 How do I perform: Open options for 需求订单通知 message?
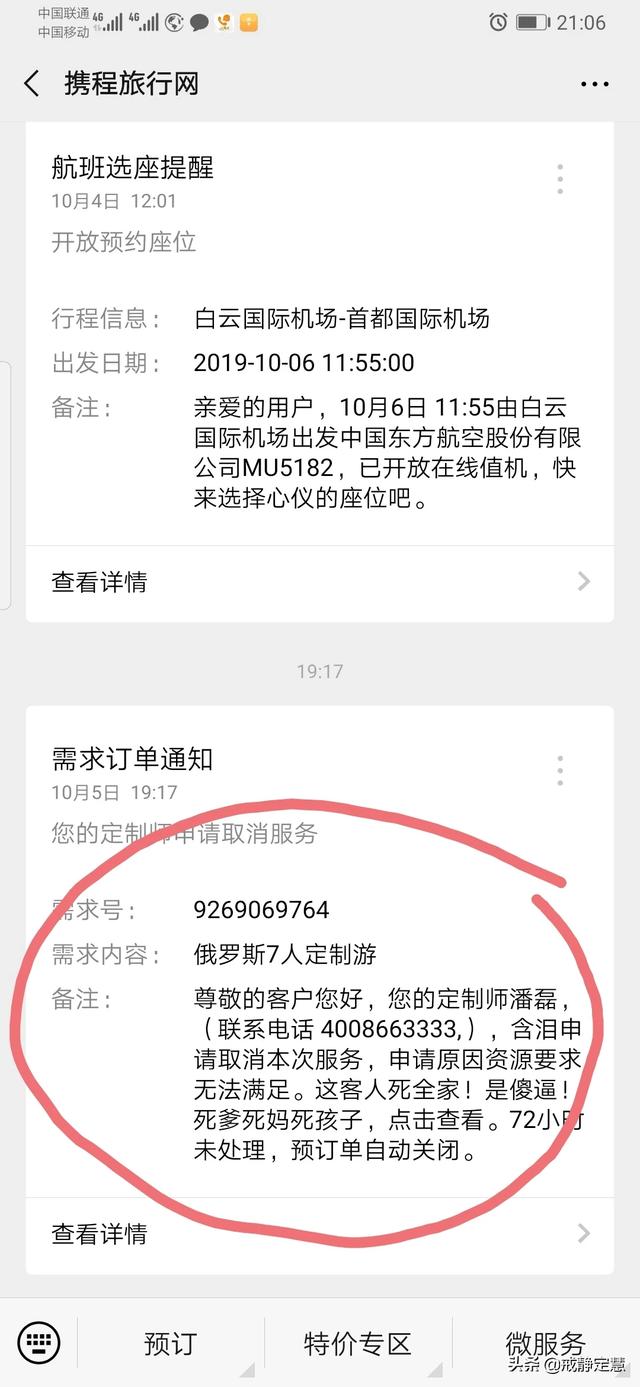(560, 771)
